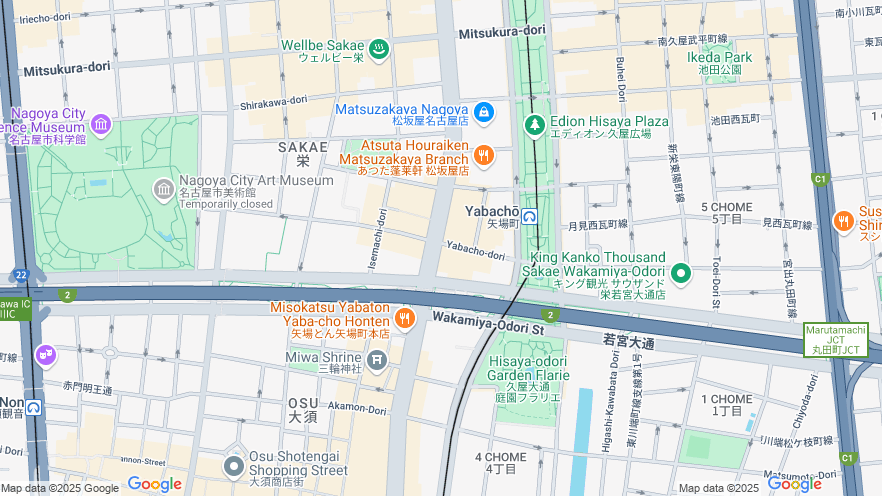Tap the Atsuta Houraiken Matsuzakaya Branch restaurant pin
The height and width of the screenshot is (496, 882).
coord(484,154)
